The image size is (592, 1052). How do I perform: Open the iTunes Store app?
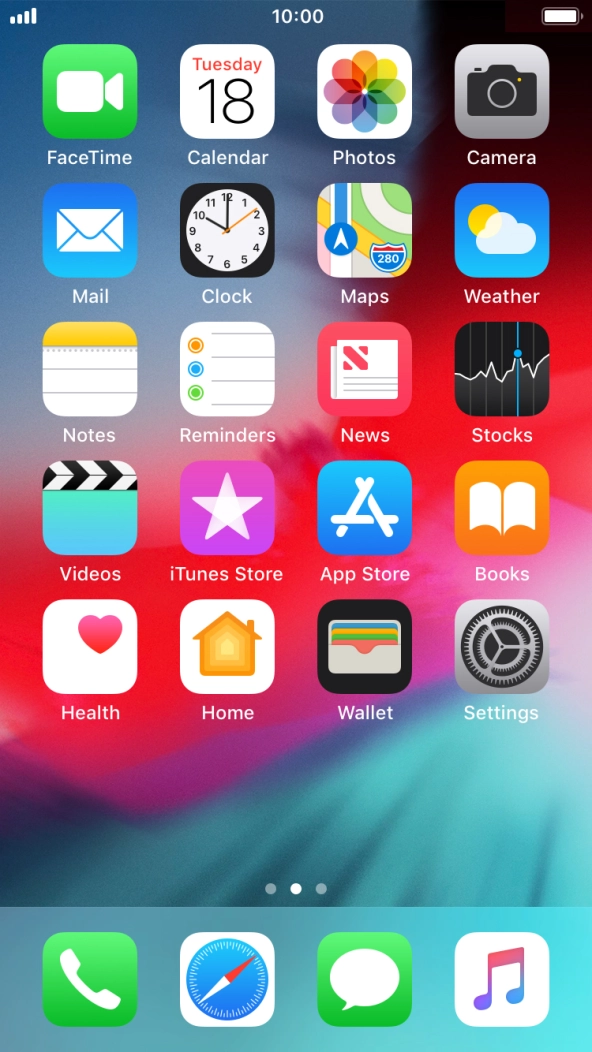pos(227,508)
